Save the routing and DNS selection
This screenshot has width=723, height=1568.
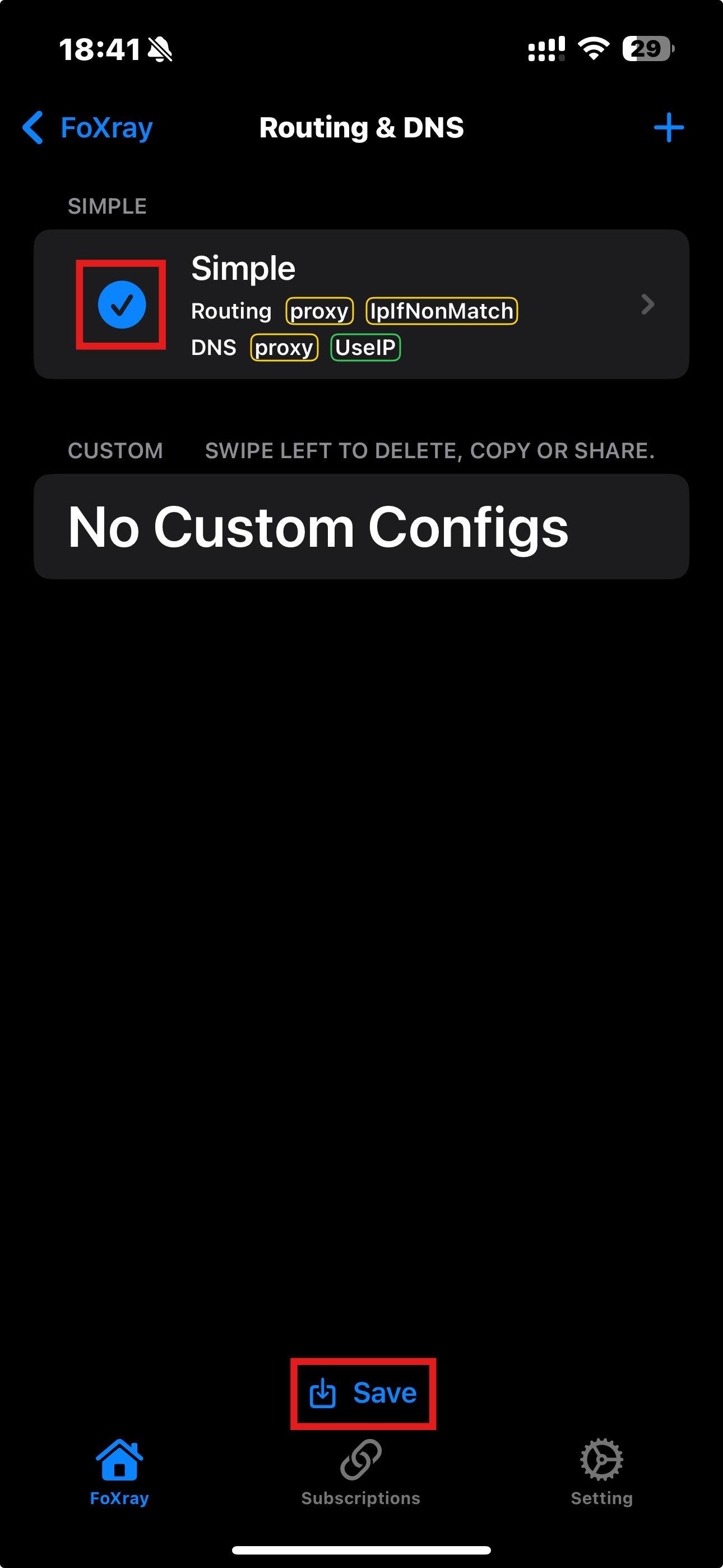[363, 1393]
